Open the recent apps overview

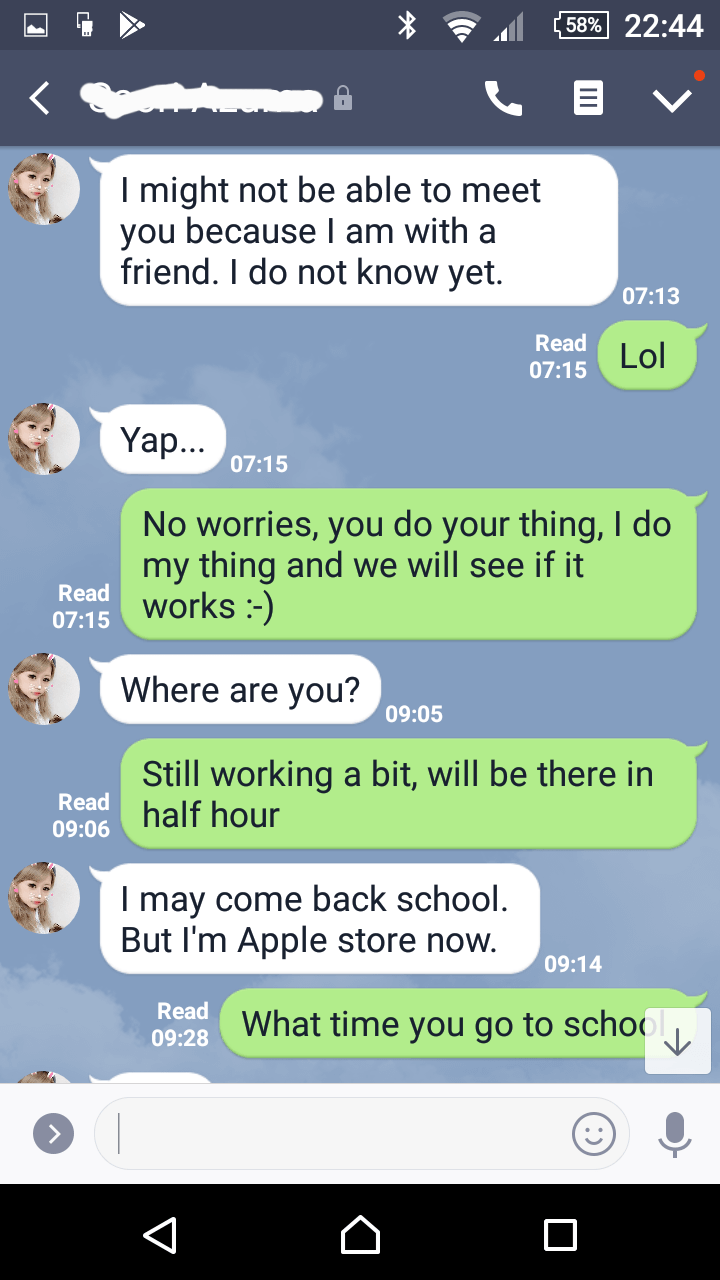point(560,1235)
